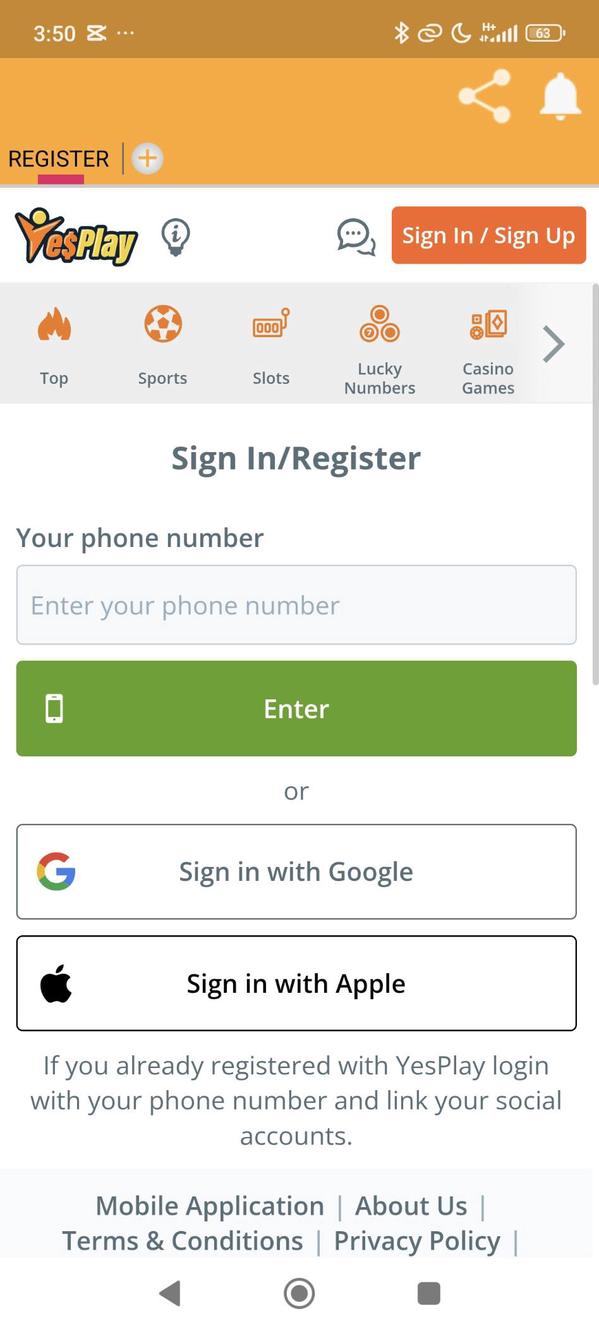Switch to Slots category
599x1333 pixels.
(271, 345)
